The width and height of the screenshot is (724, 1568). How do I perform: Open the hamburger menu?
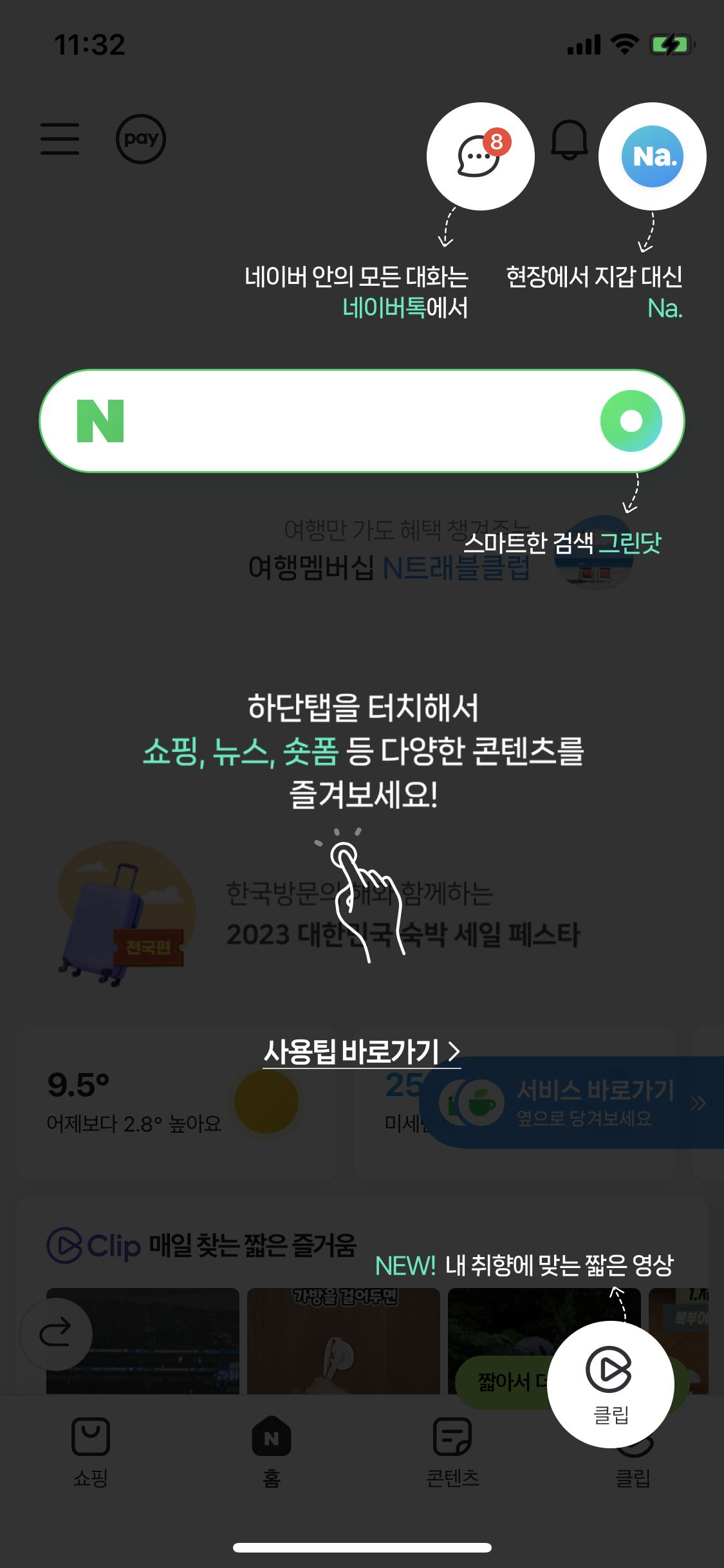(60, 139)
